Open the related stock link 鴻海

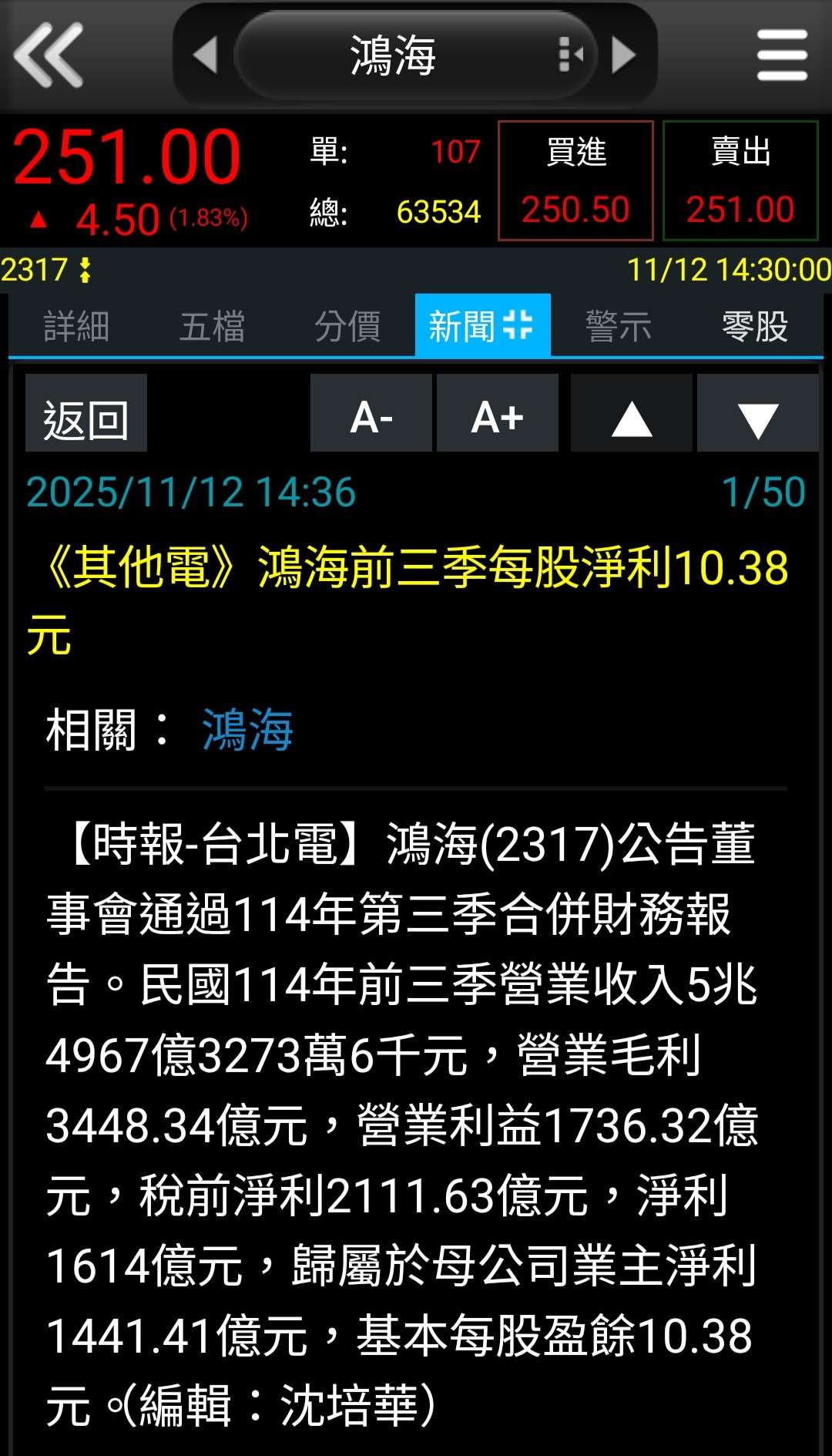click(x=247, y=730)
